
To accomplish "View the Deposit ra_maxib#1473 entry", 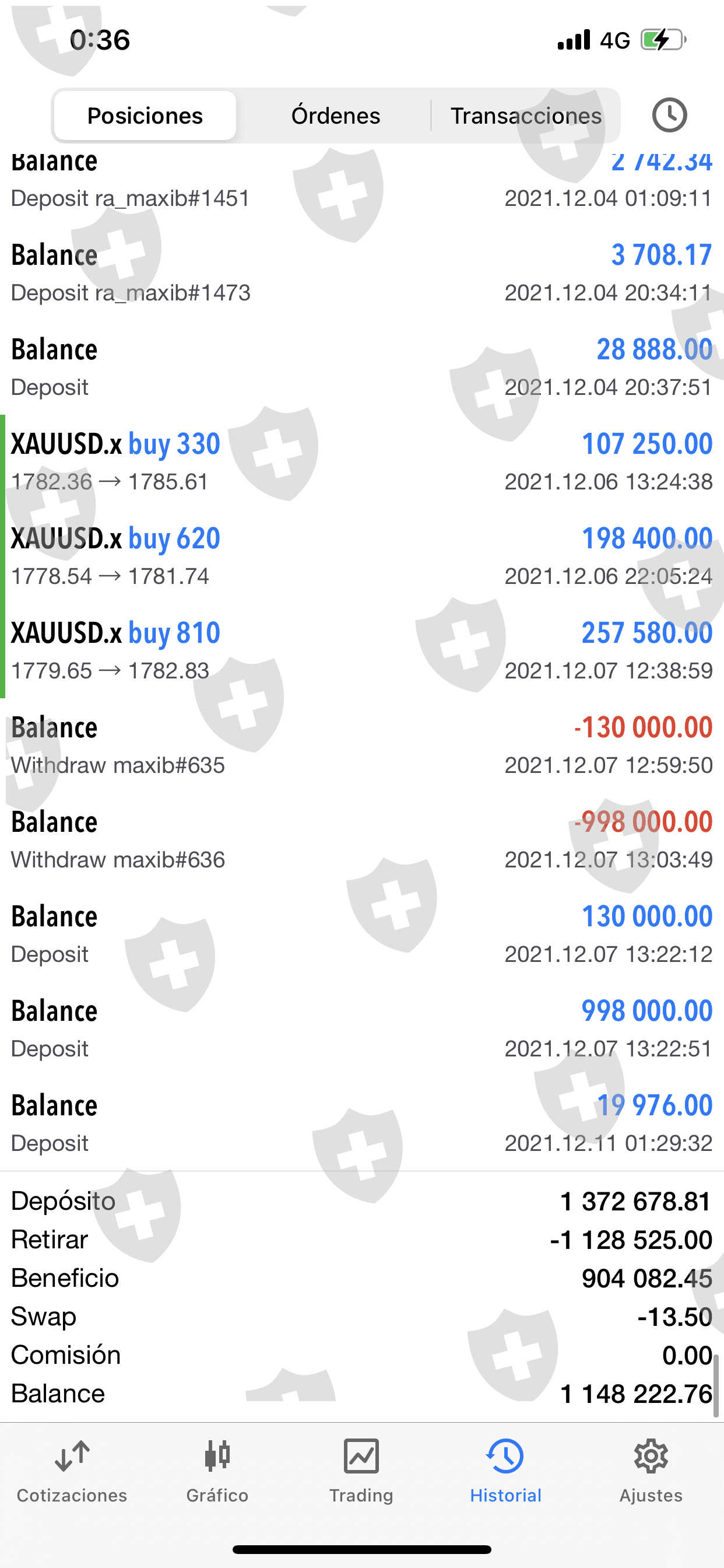I will tap(361, 272).
